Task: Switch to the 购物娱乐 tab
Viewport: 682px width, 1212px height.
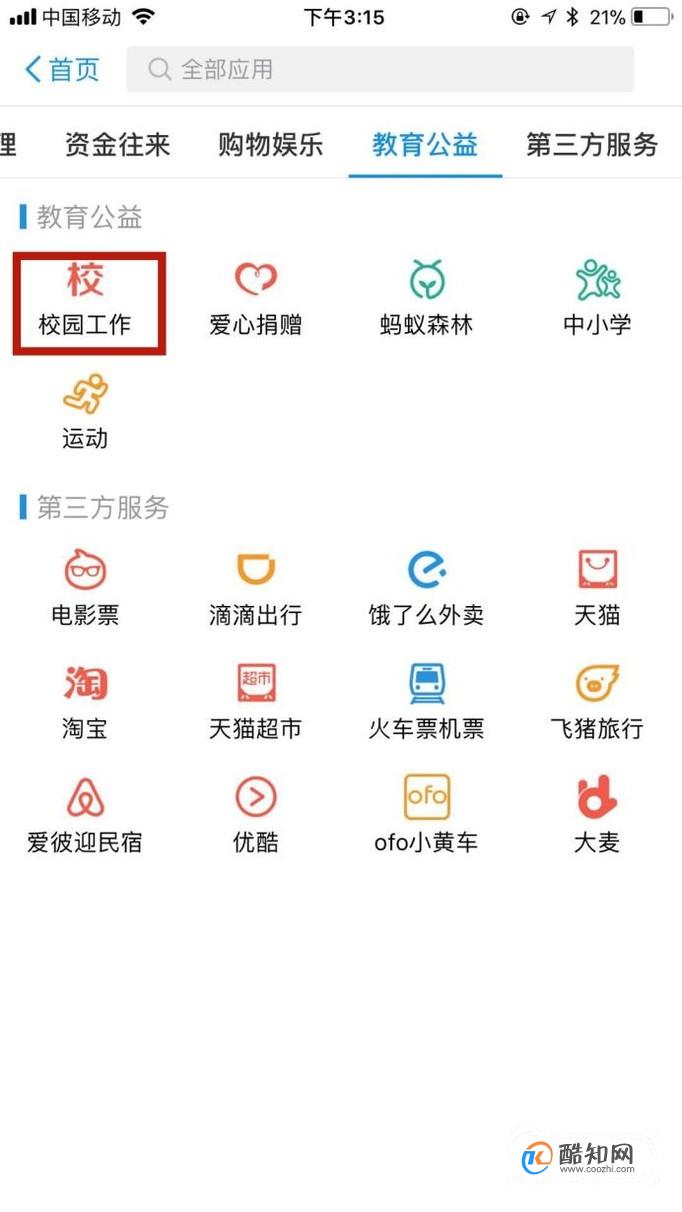Action: (x=271, y=145)
